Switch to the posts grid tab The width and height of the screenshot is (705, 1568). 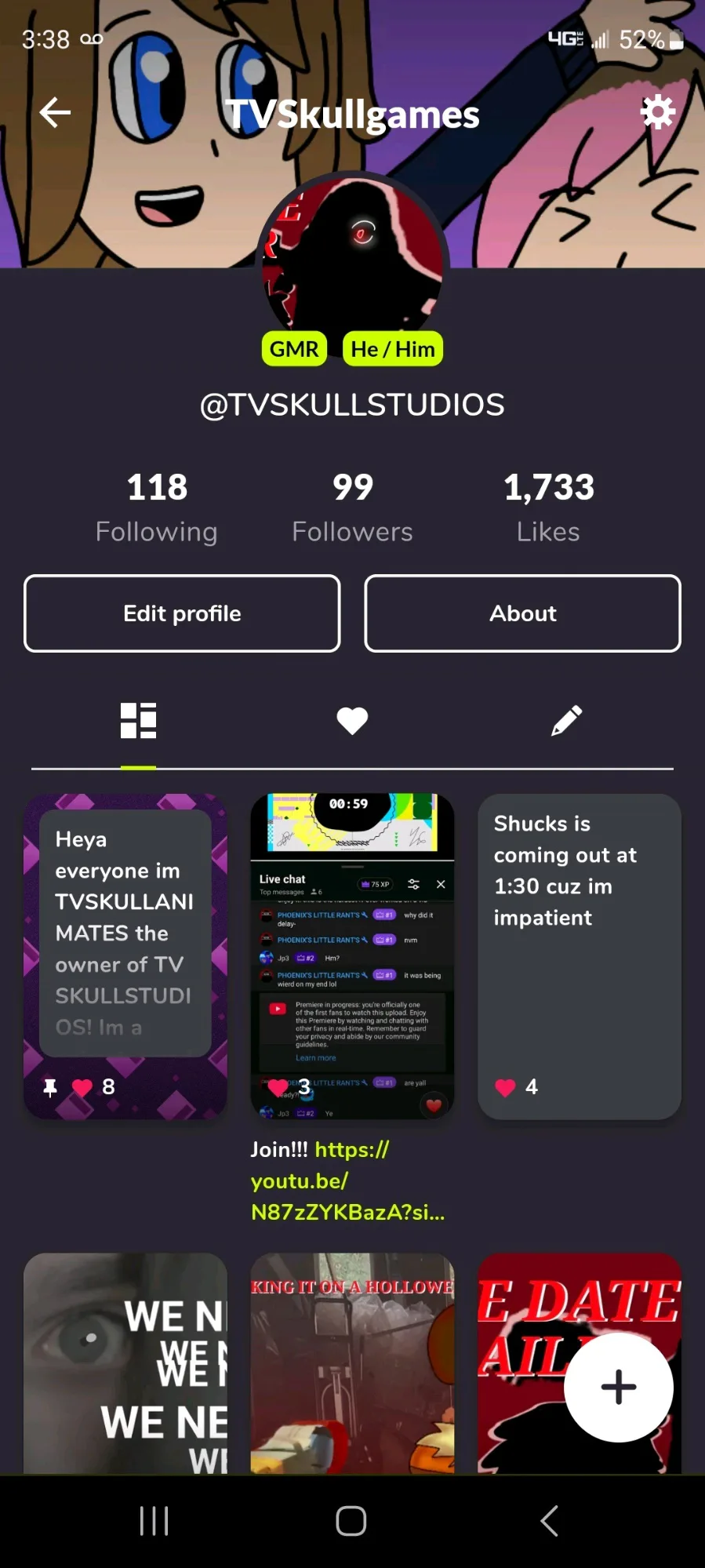click(x=138, y=720)
